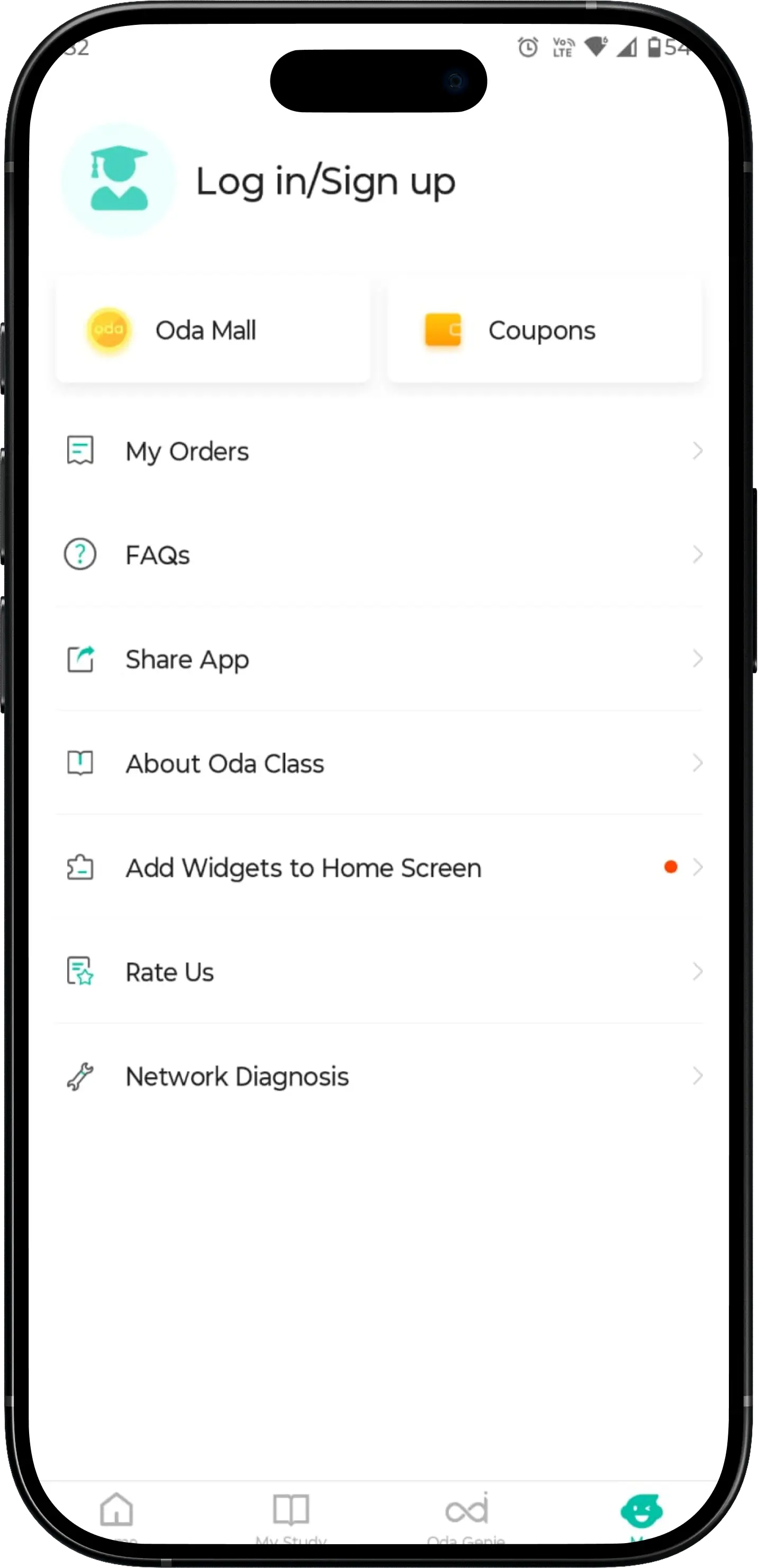Open the FAQs row
Screen dimensions: 758x1568
(x=377, y=555)
